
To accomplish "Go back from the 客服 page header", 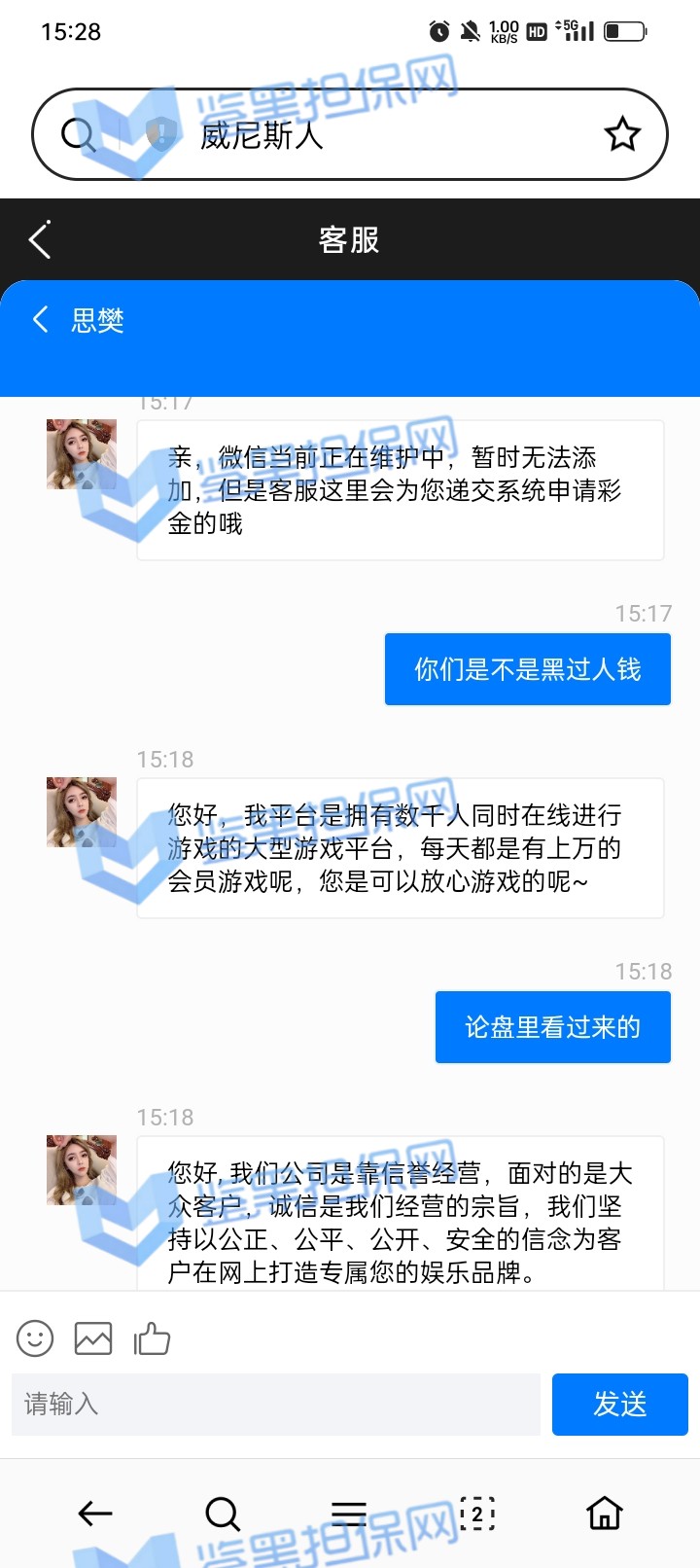I will (x=40, y=239).
